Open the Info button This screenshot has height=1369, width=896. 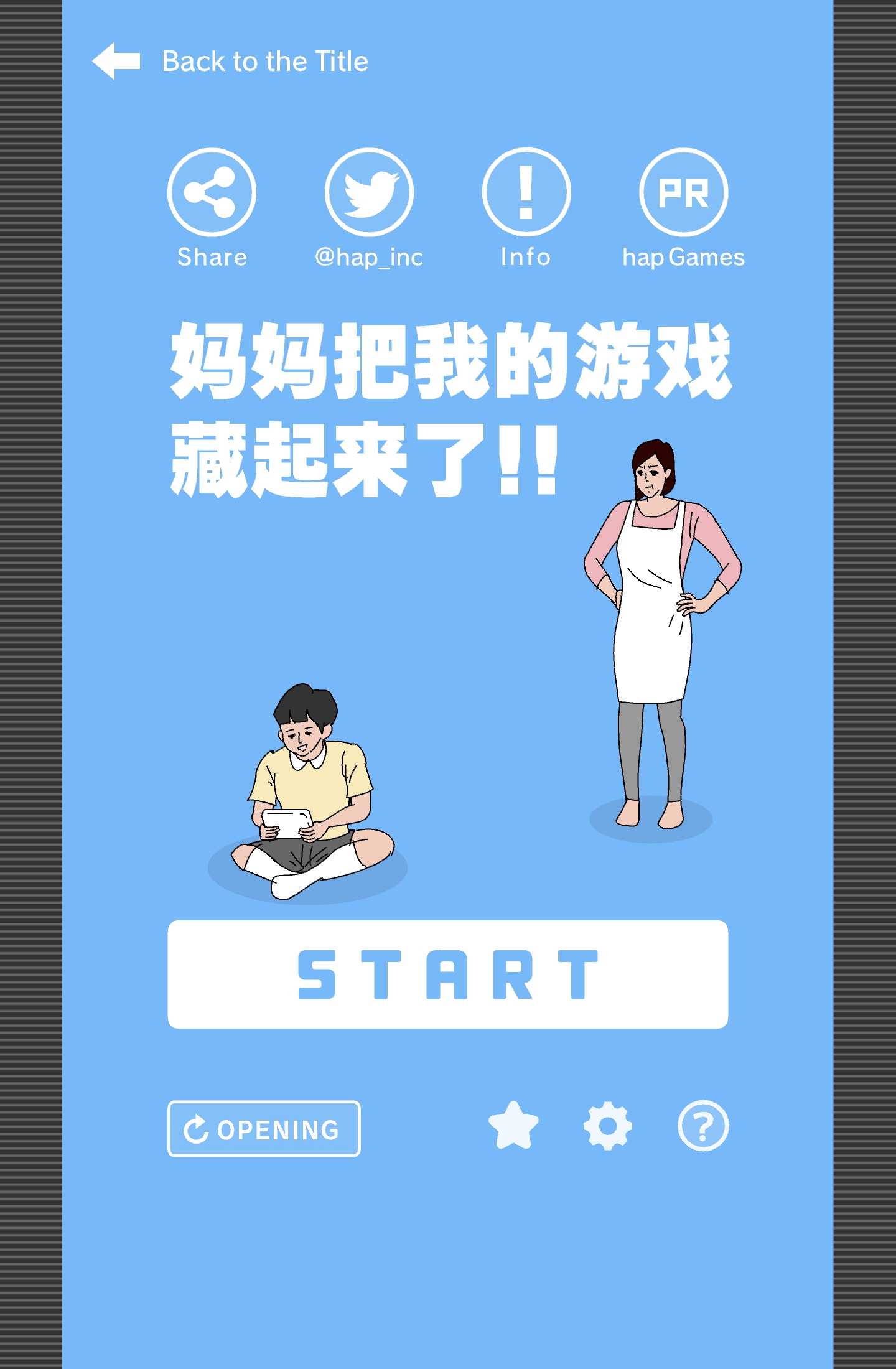(526, 192)
